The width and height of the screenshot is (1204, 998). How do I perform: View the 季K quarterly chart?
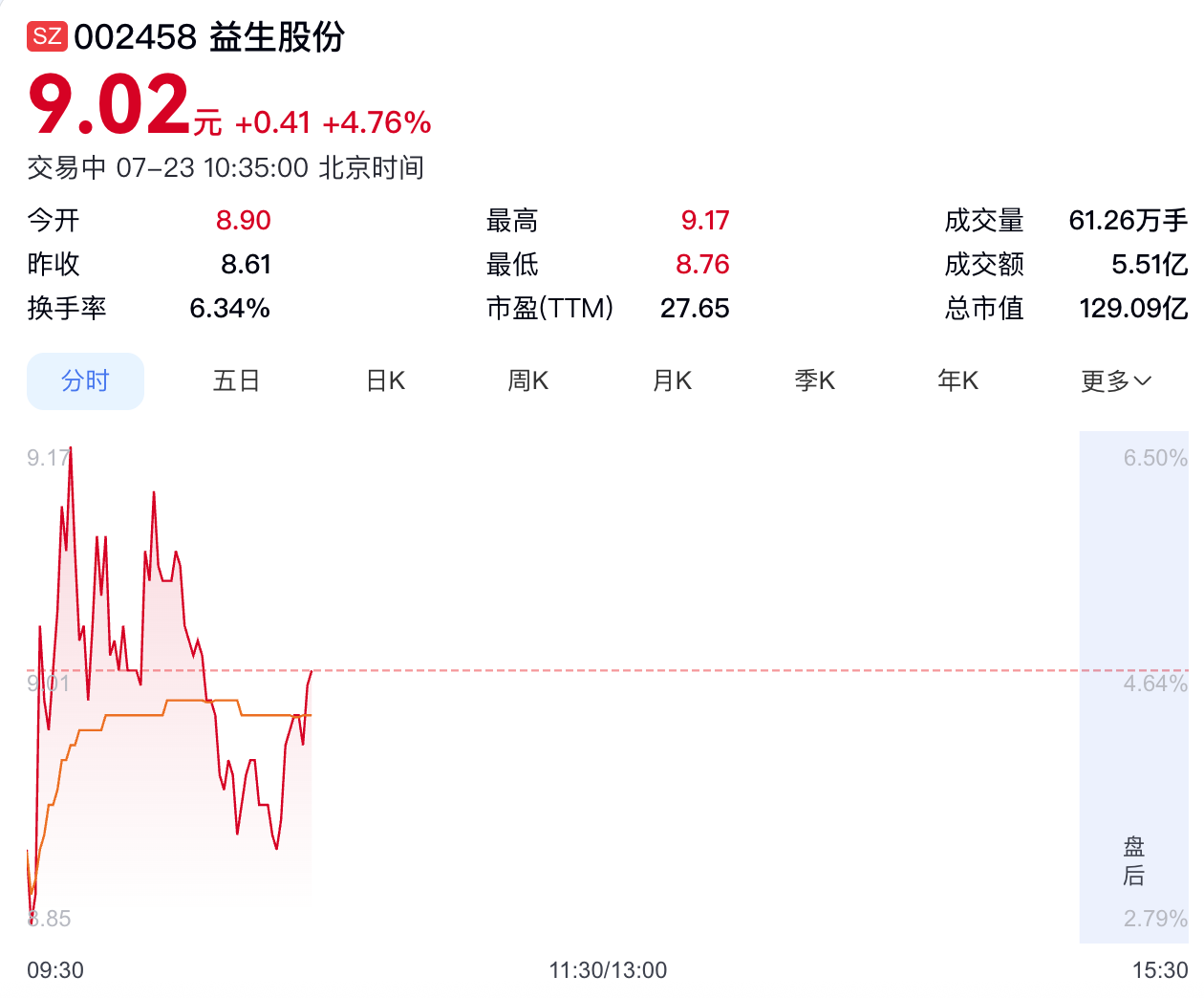815,381
